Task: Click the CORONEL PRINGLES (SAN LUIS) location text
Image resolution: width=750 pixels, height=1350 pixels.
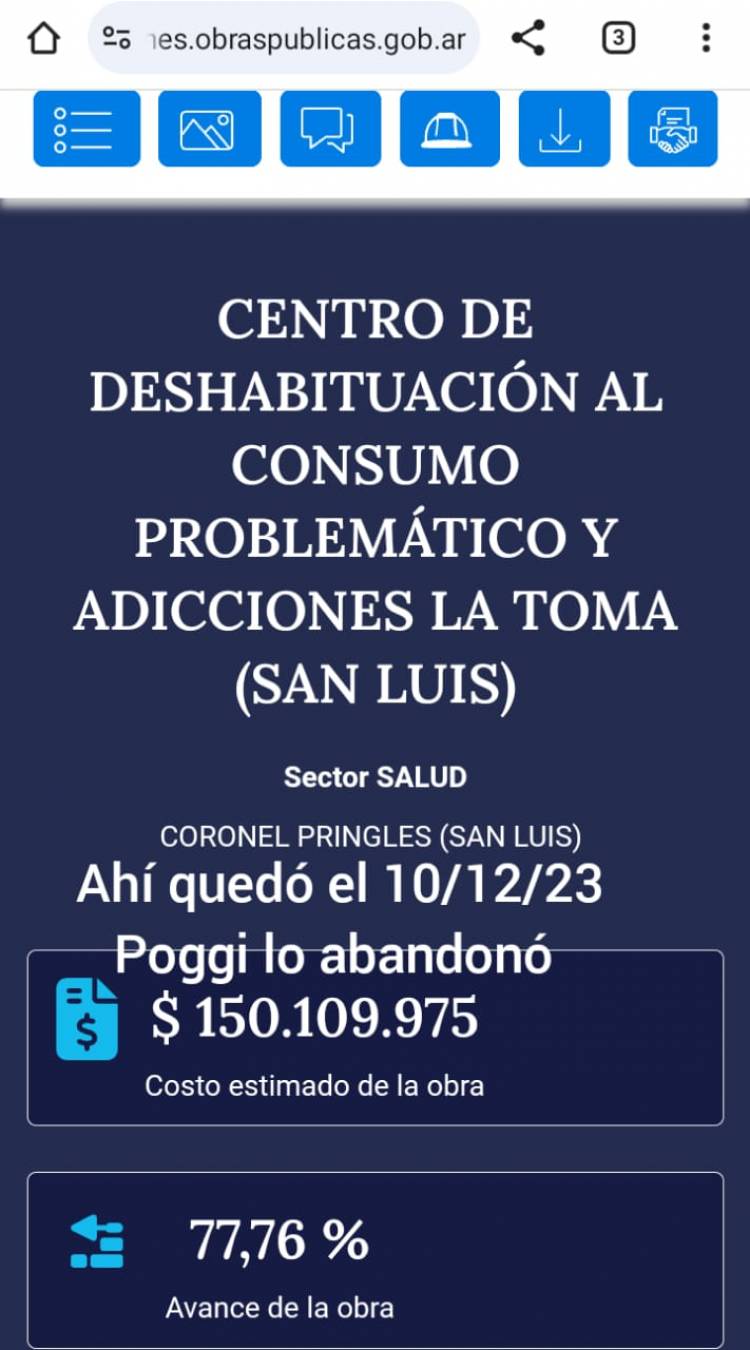Action: pyautogui.click(x=375, y=832)
